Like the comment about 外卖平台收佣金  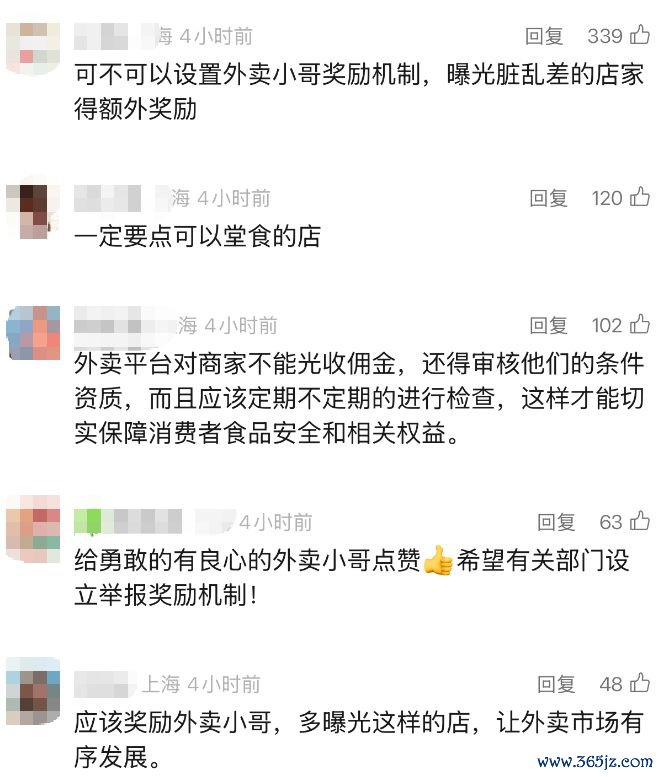(x=640, y=325)
